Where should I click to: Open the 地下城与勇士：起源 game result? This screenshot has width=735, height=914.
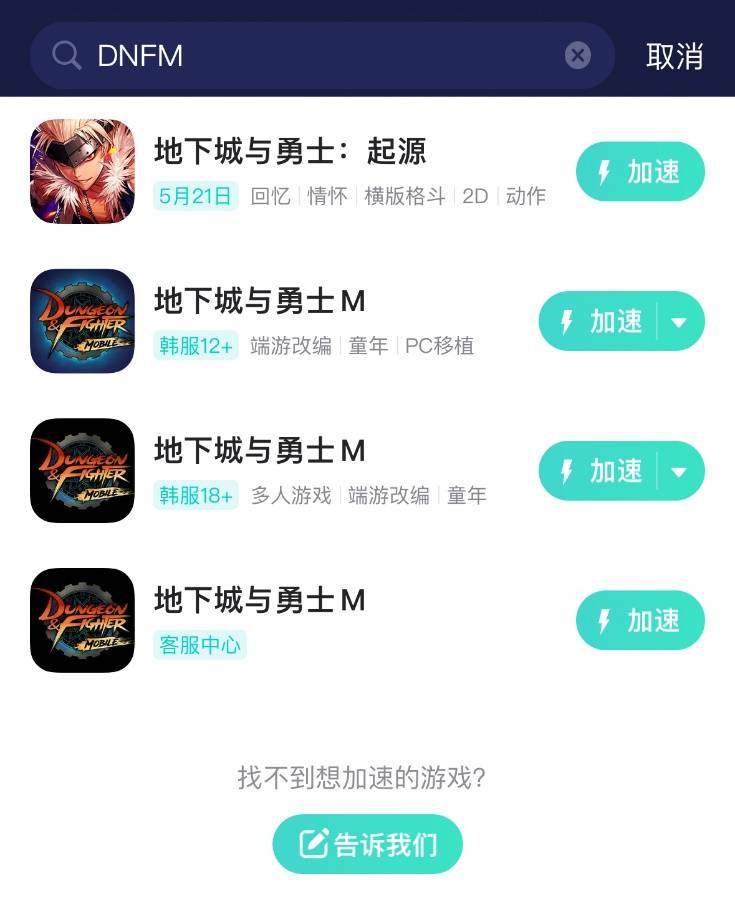click(x=290, y=152)
